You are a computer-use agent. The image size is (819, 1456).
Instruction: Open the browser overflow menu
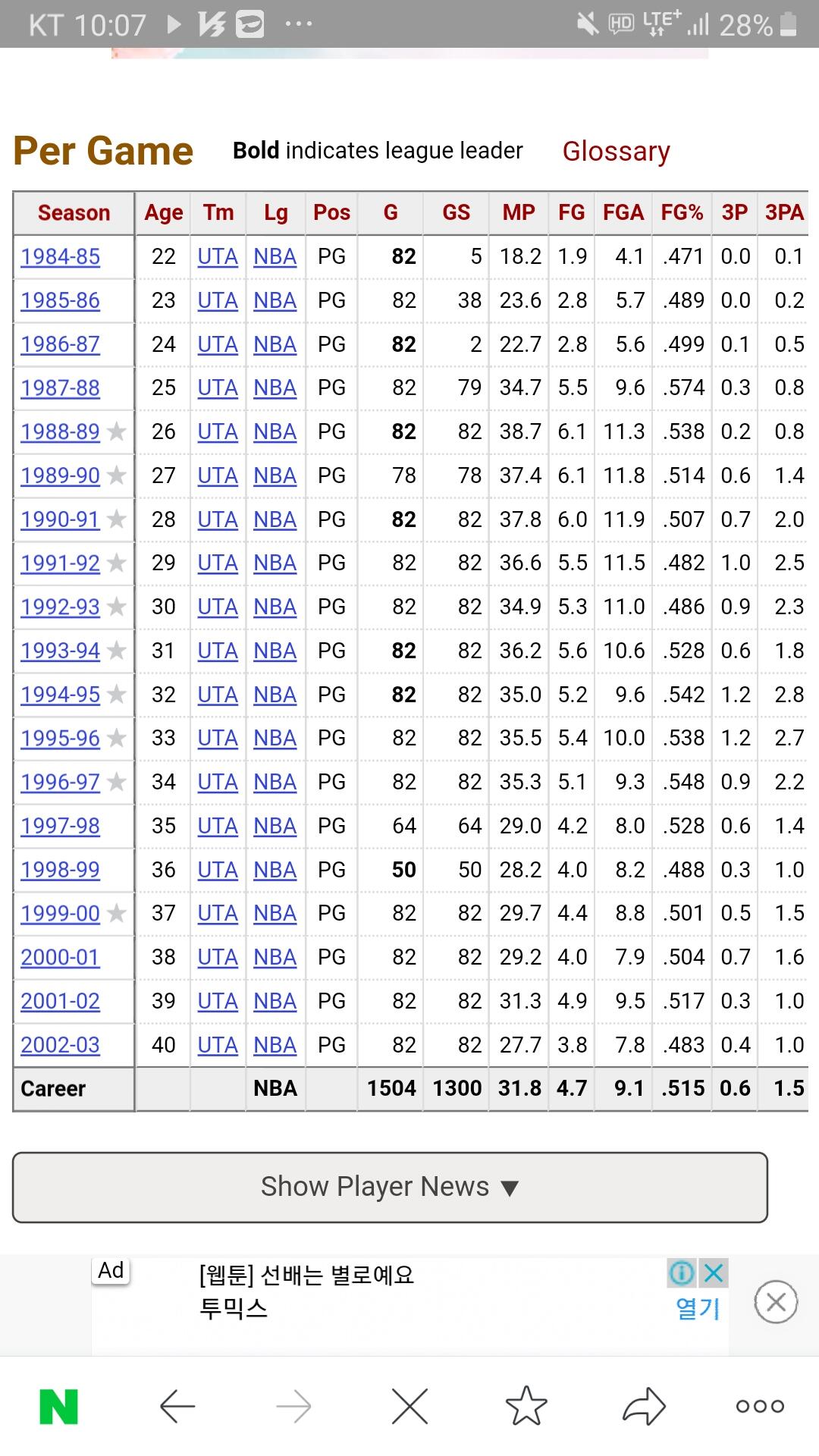(760, 1407)
